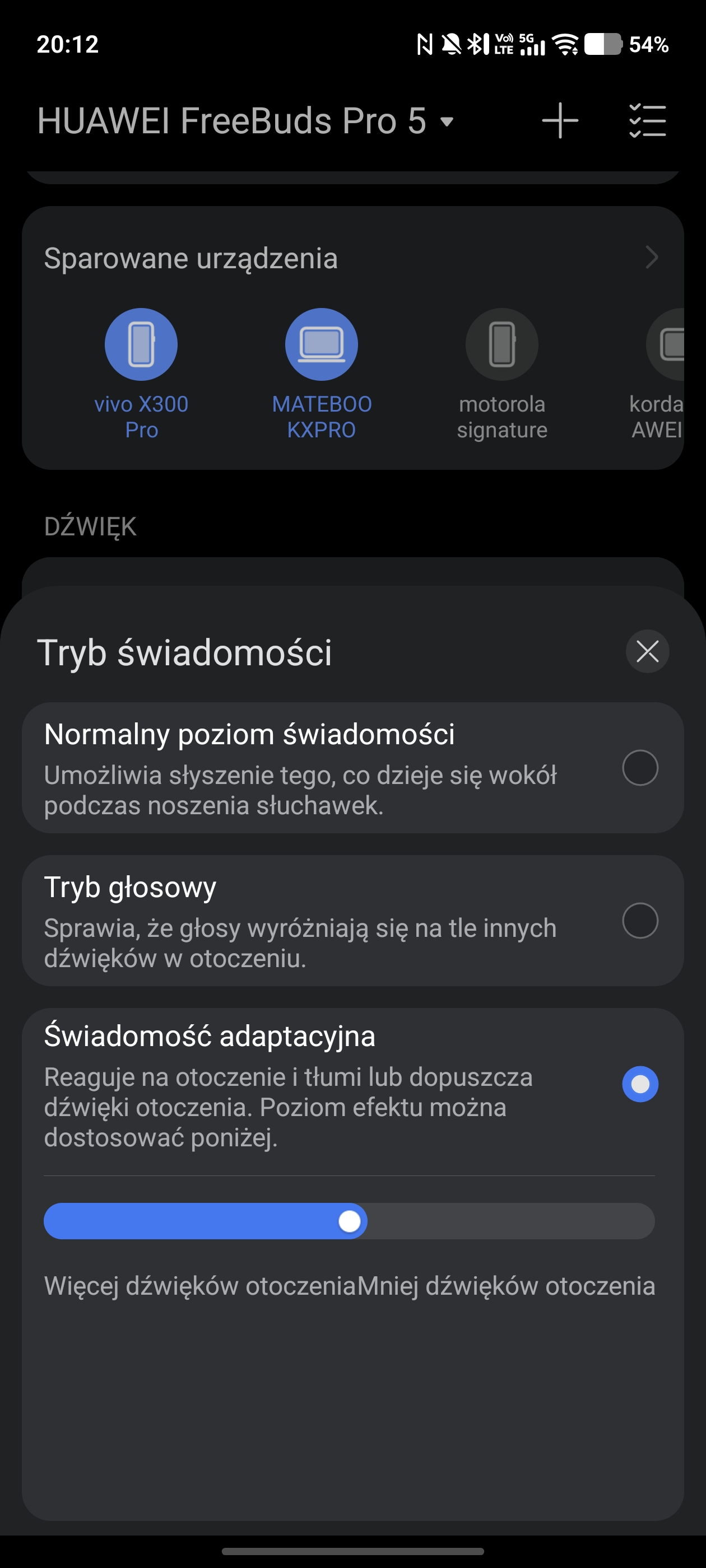Close the Tryb świadomości sheet
Screen dimensions: 706x1568
(647, 651)
